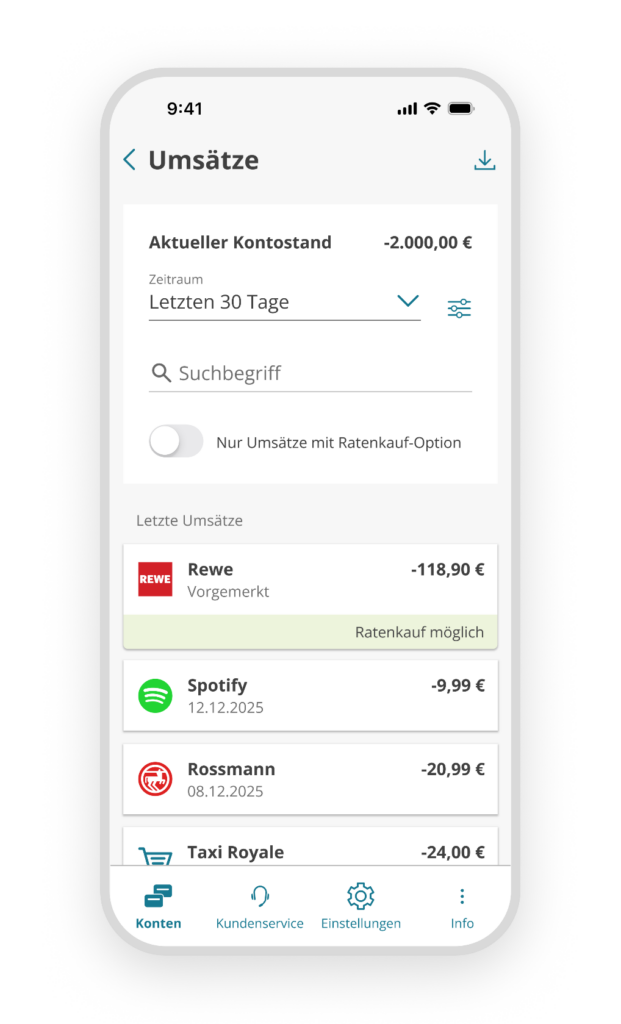Open the filter settings icon
This screenshot has height=1024, width=621.
459,309
